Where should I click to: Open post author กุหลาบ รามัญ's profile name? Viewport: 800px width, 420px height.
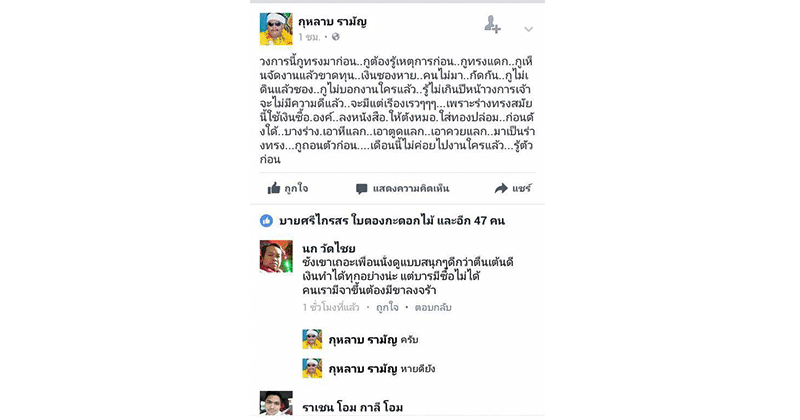pos(340,20)
